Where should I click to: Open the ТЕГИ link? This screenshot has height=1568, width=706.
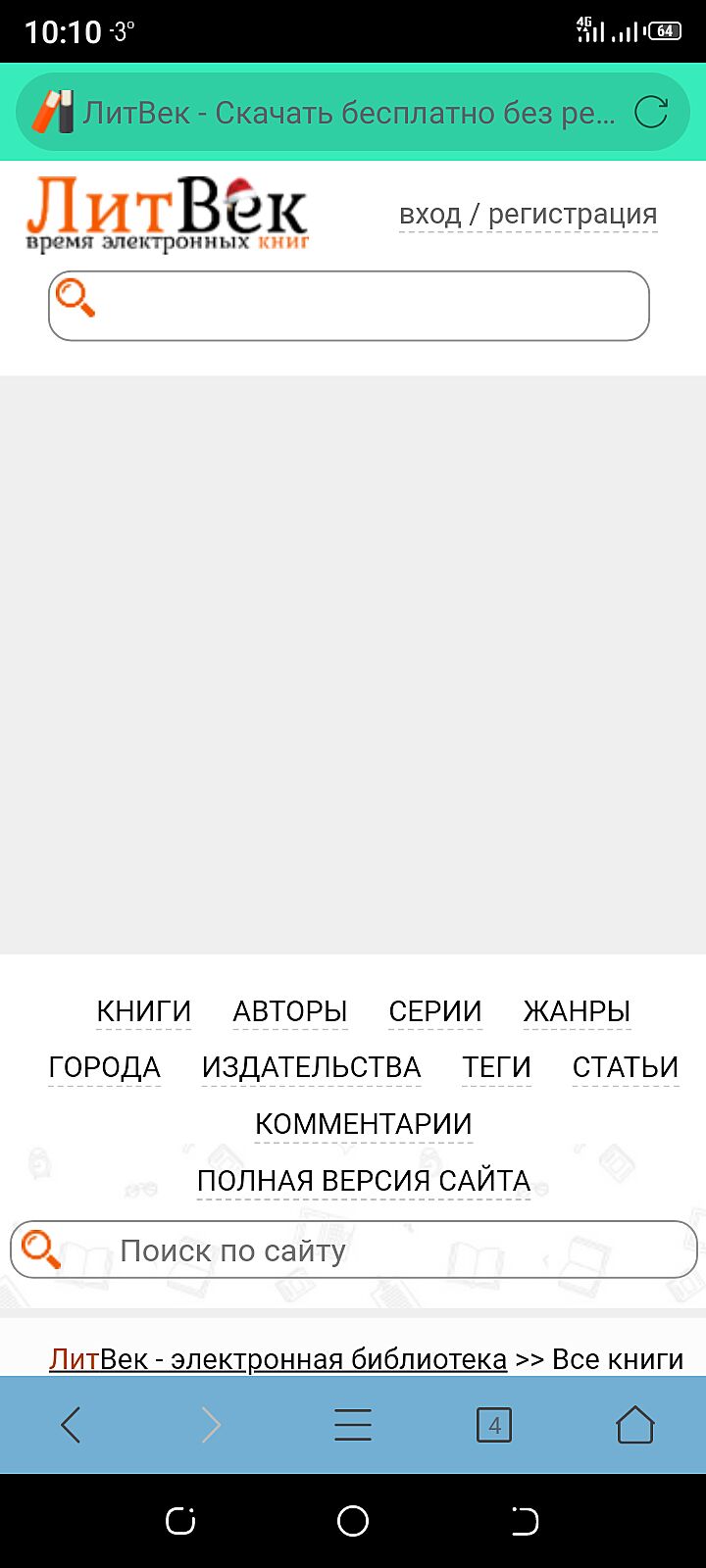[496, 1067]
